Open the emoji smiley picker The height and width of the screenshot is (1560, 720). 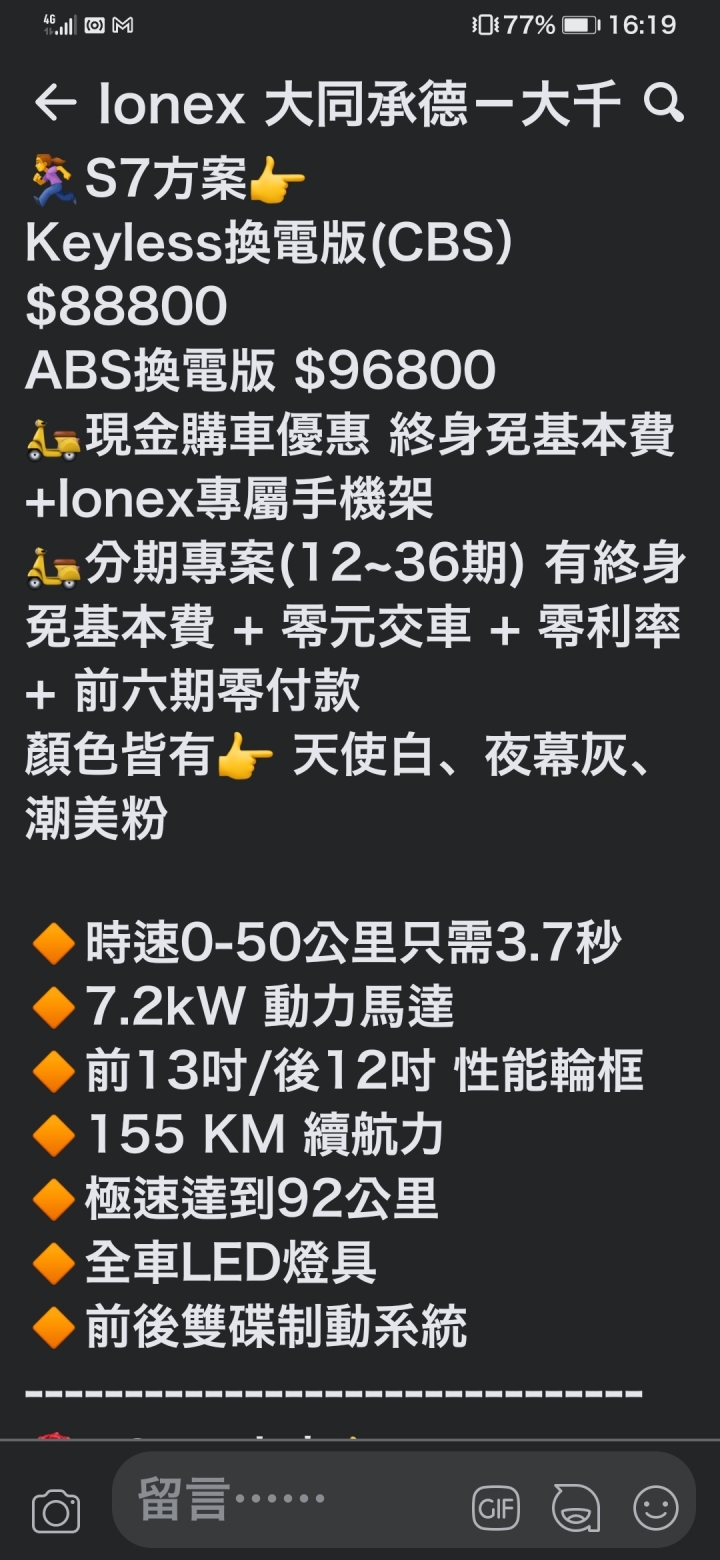click(656, 1508)
